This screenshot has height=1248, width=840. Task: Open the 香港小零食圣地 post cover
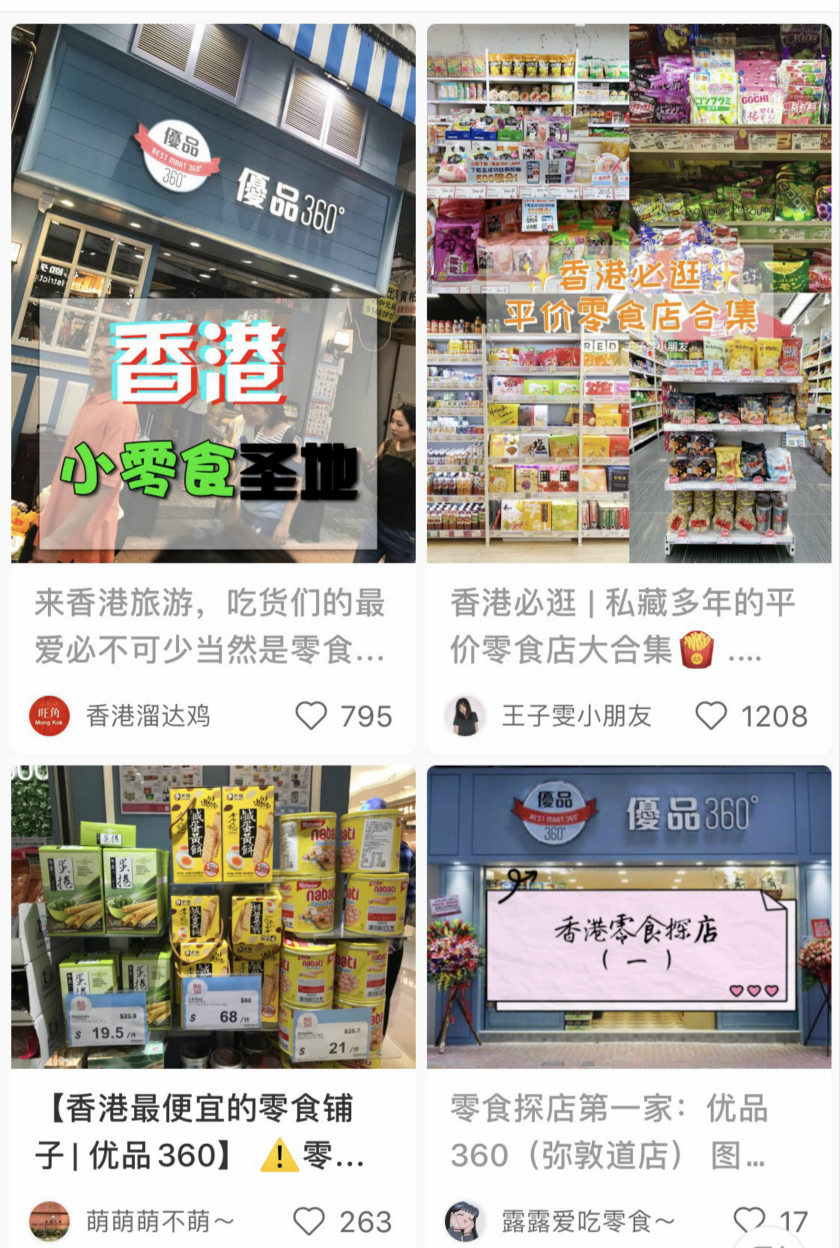coord(212,292)
